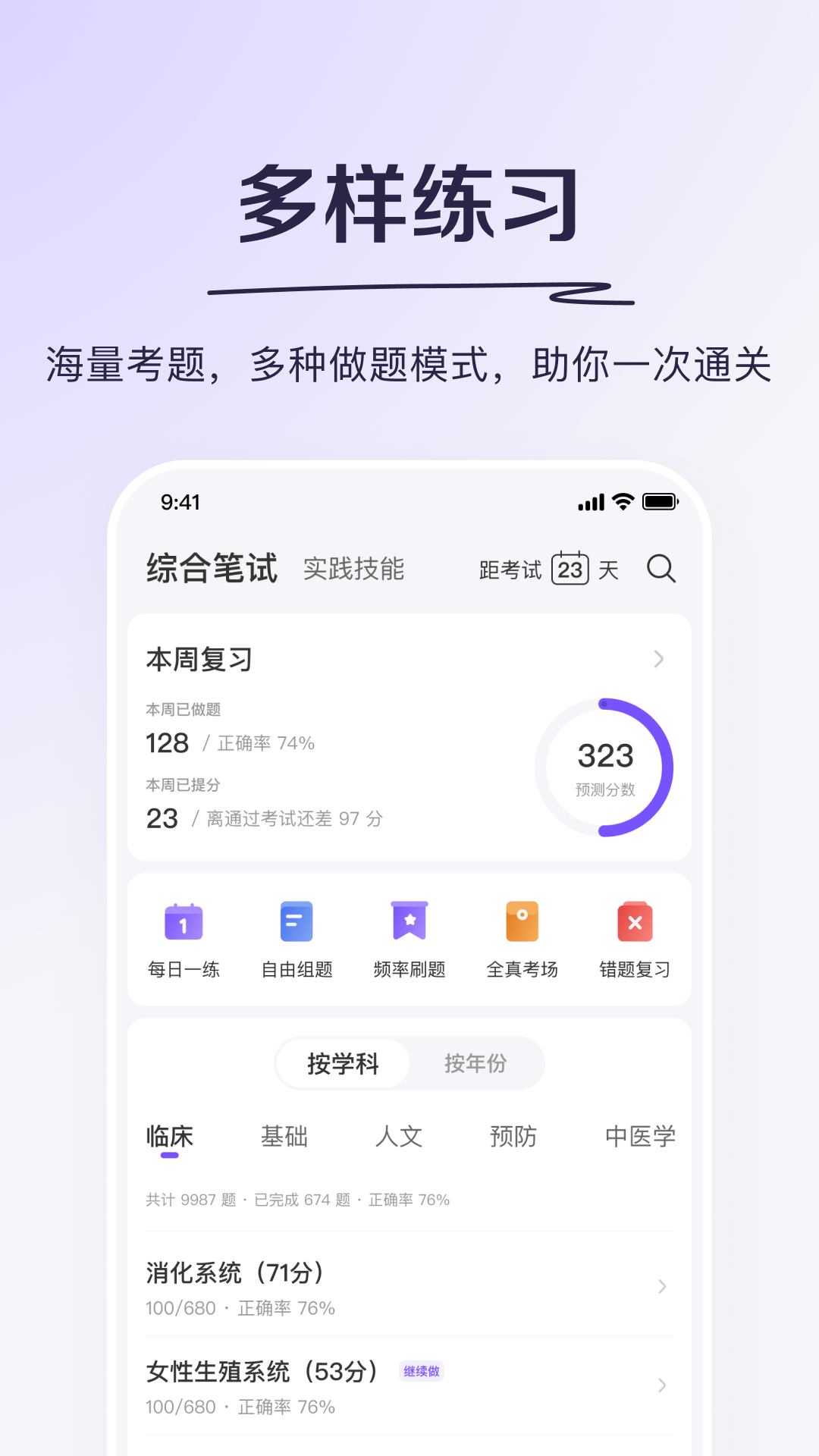Enter the 全真考场 mock exam
This screenshot has width=819, height=1456.
tap(522, 939)
